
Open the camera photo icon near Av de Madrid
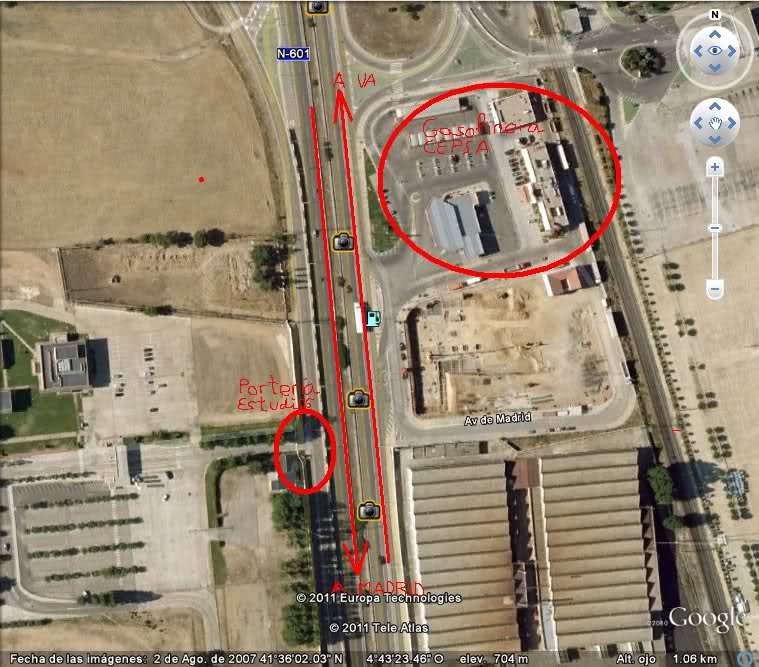[x=358, y=399]
